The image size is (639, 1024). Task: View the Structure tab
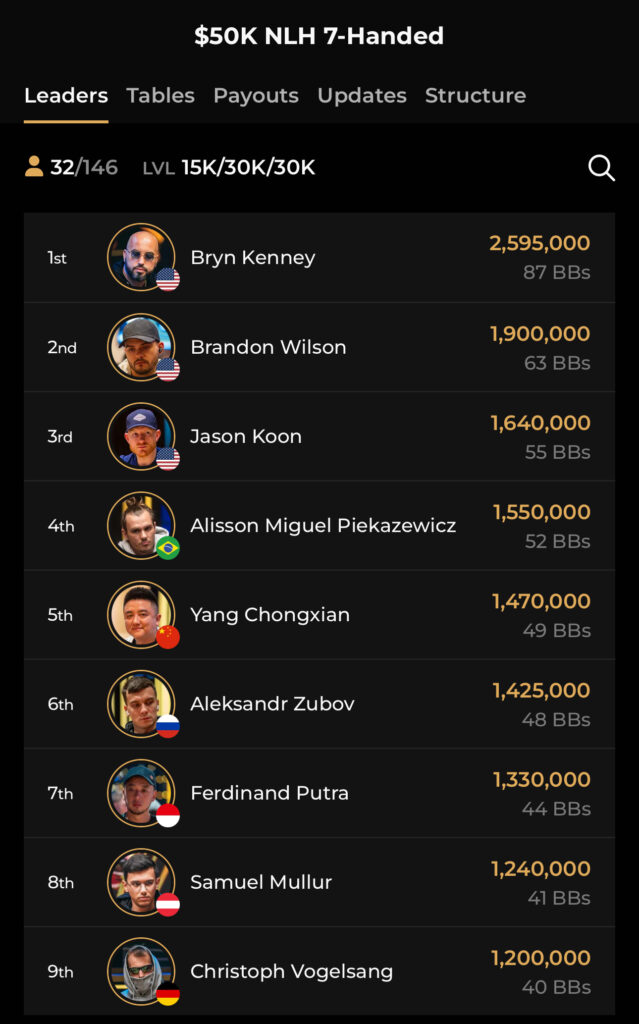(x=475, y=96)
